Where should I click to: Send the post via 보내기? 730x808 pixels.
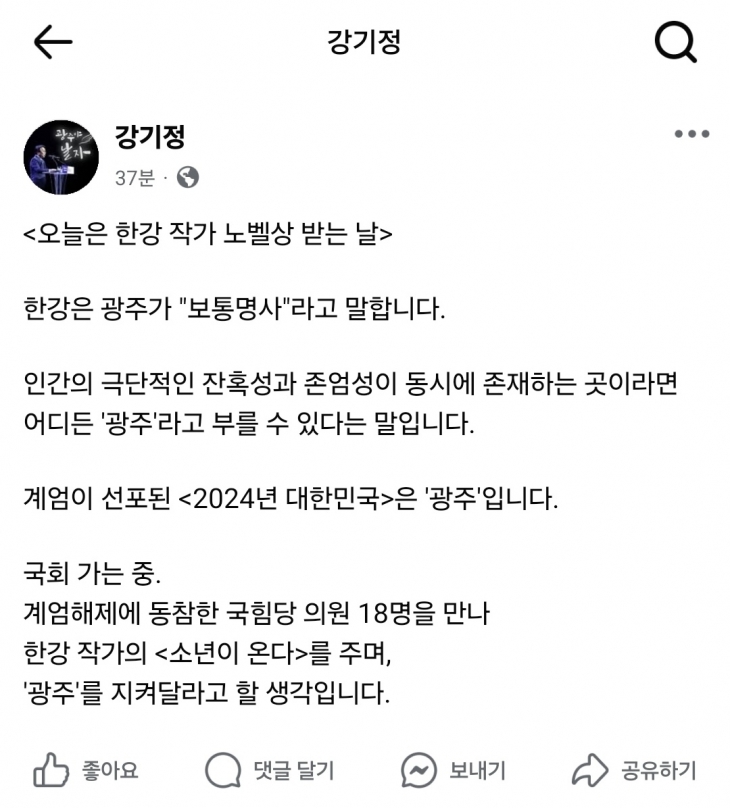[454, 770]
